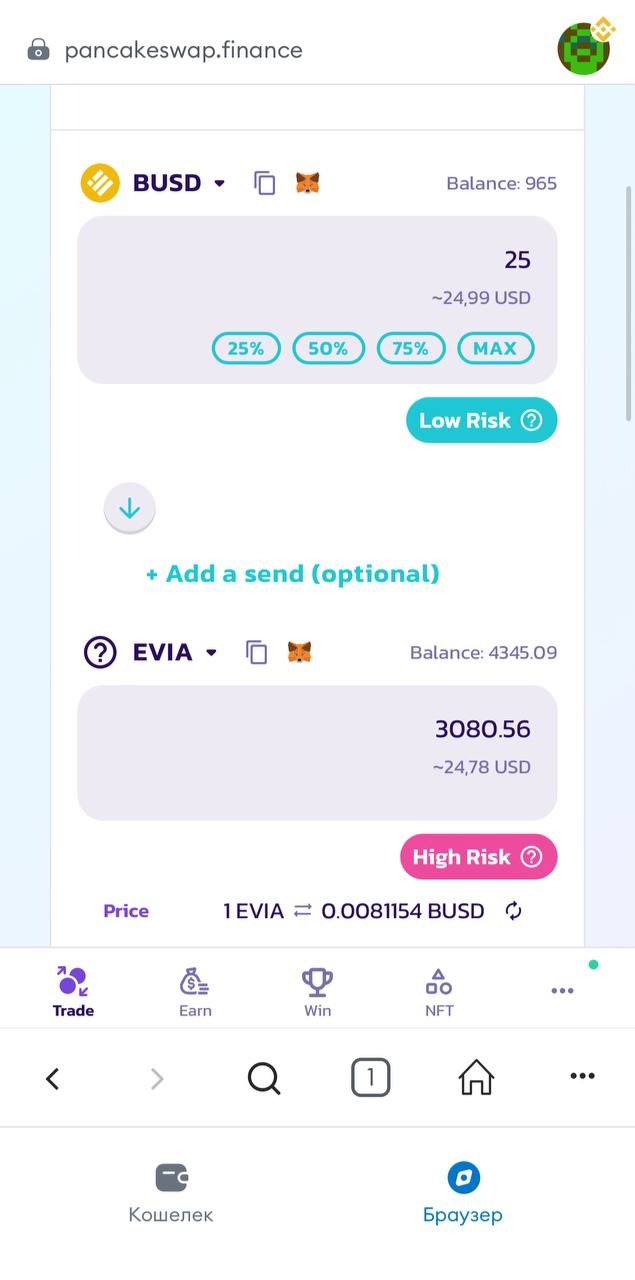This screenshot has width=635, height=1280.
Task: Flip swap direction with the arrow button
Action: [130, 509]
